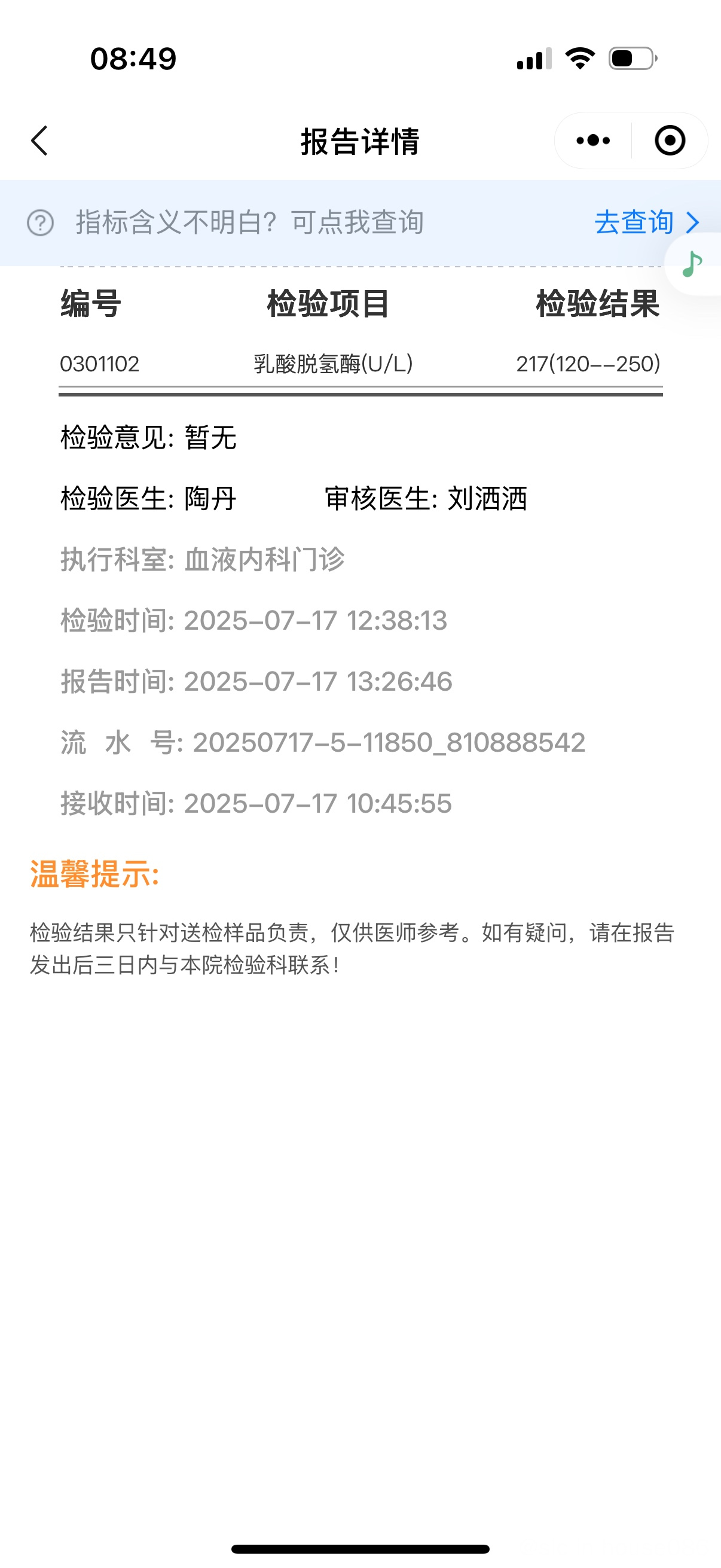Open the question mark help icon

point(41,223)
